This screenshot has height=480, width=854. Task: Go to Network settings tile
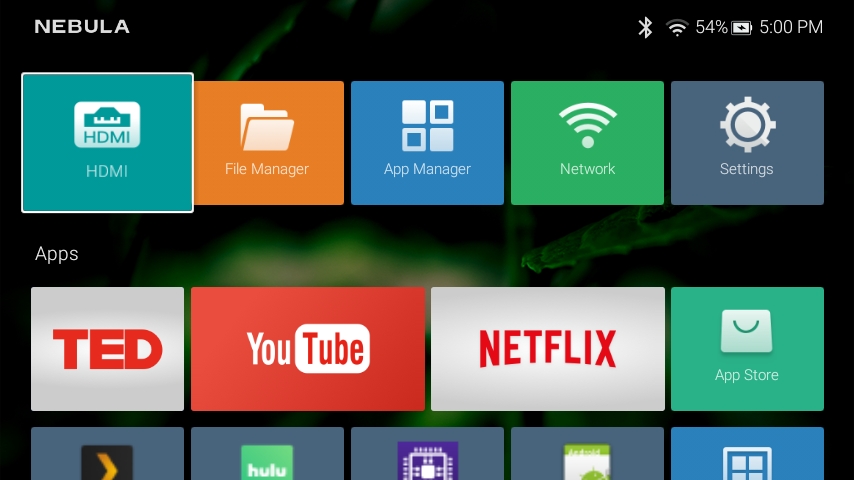point(587,142)
